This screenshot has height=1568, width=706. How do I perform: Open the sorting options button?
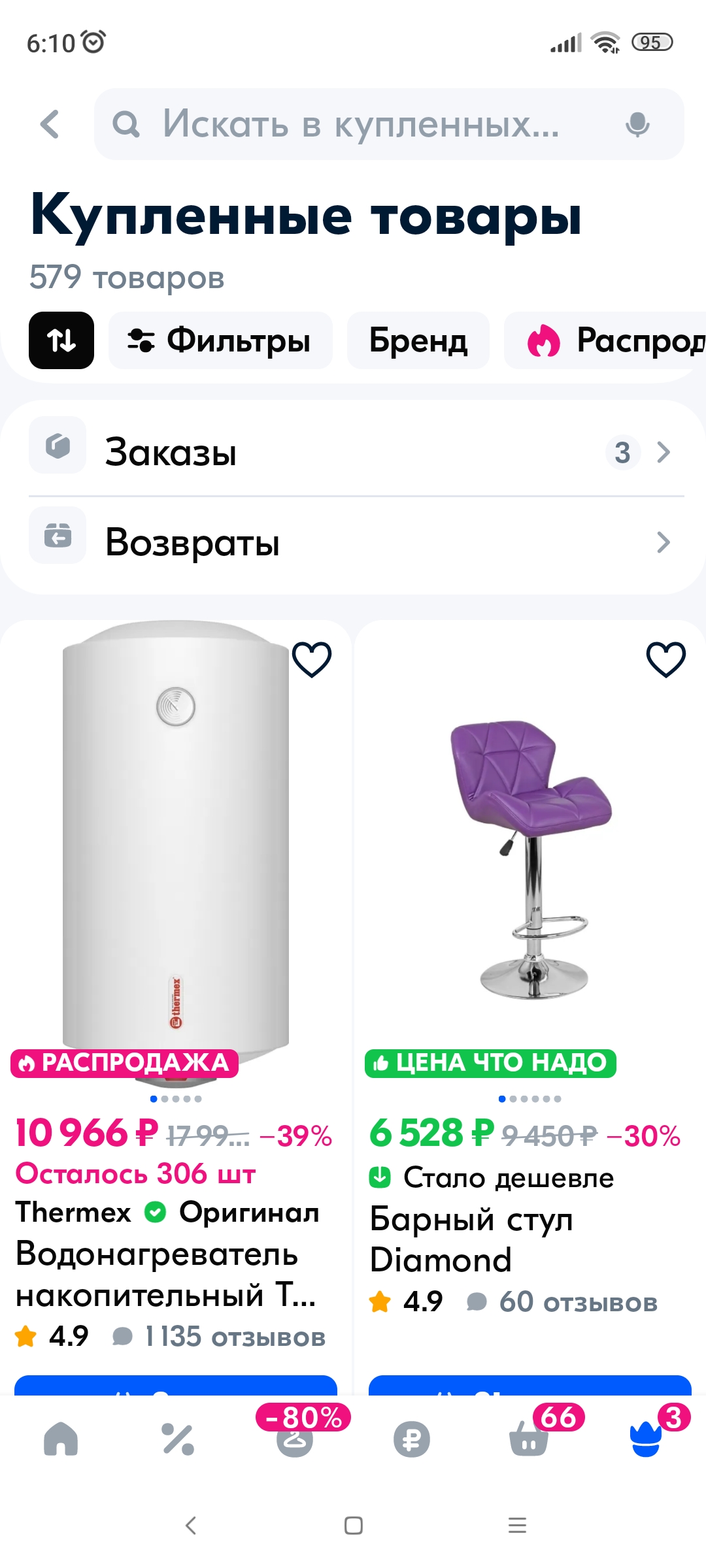(61, 340)
